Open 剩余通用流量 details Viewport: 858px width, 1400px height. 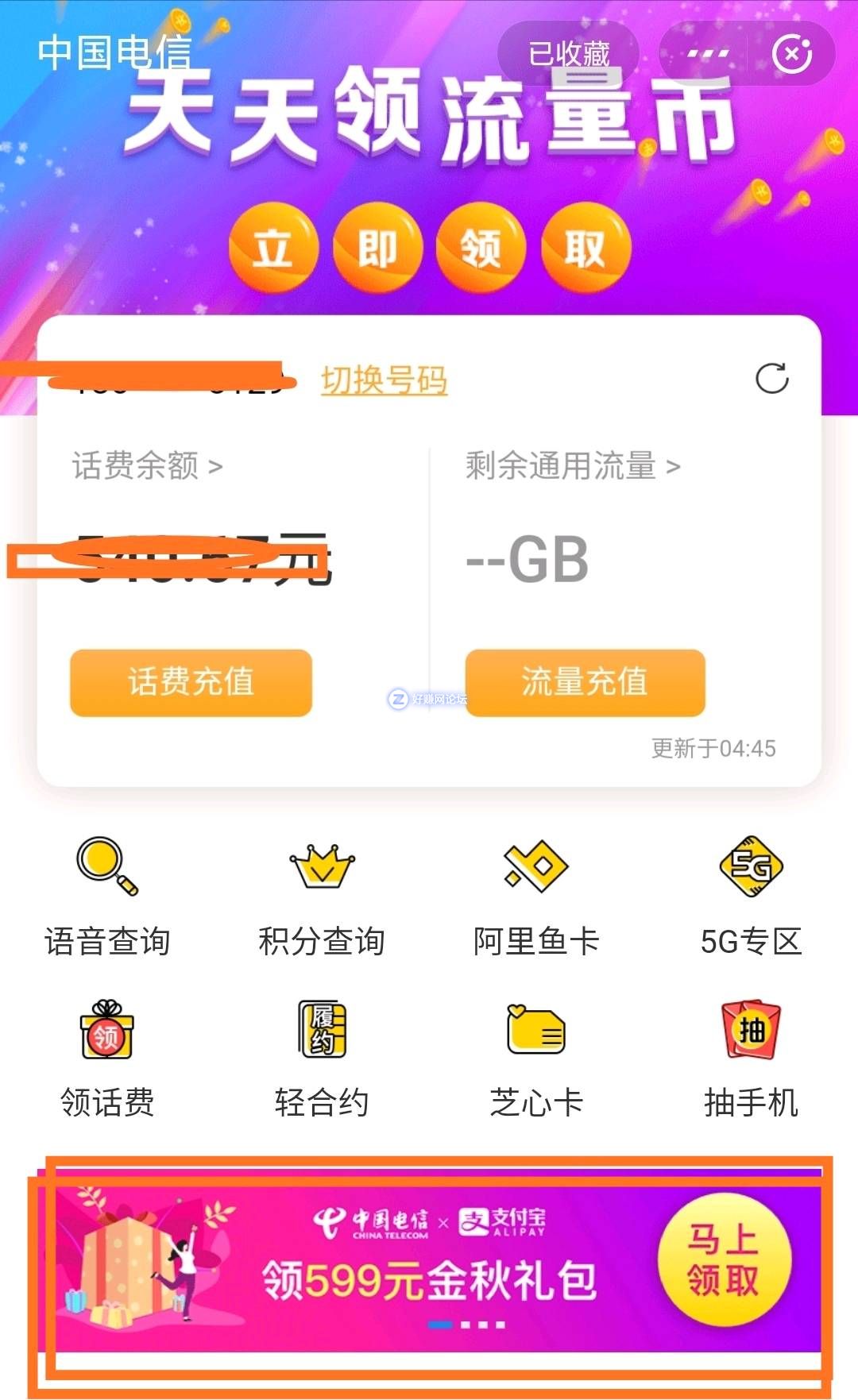click(572, 466)
